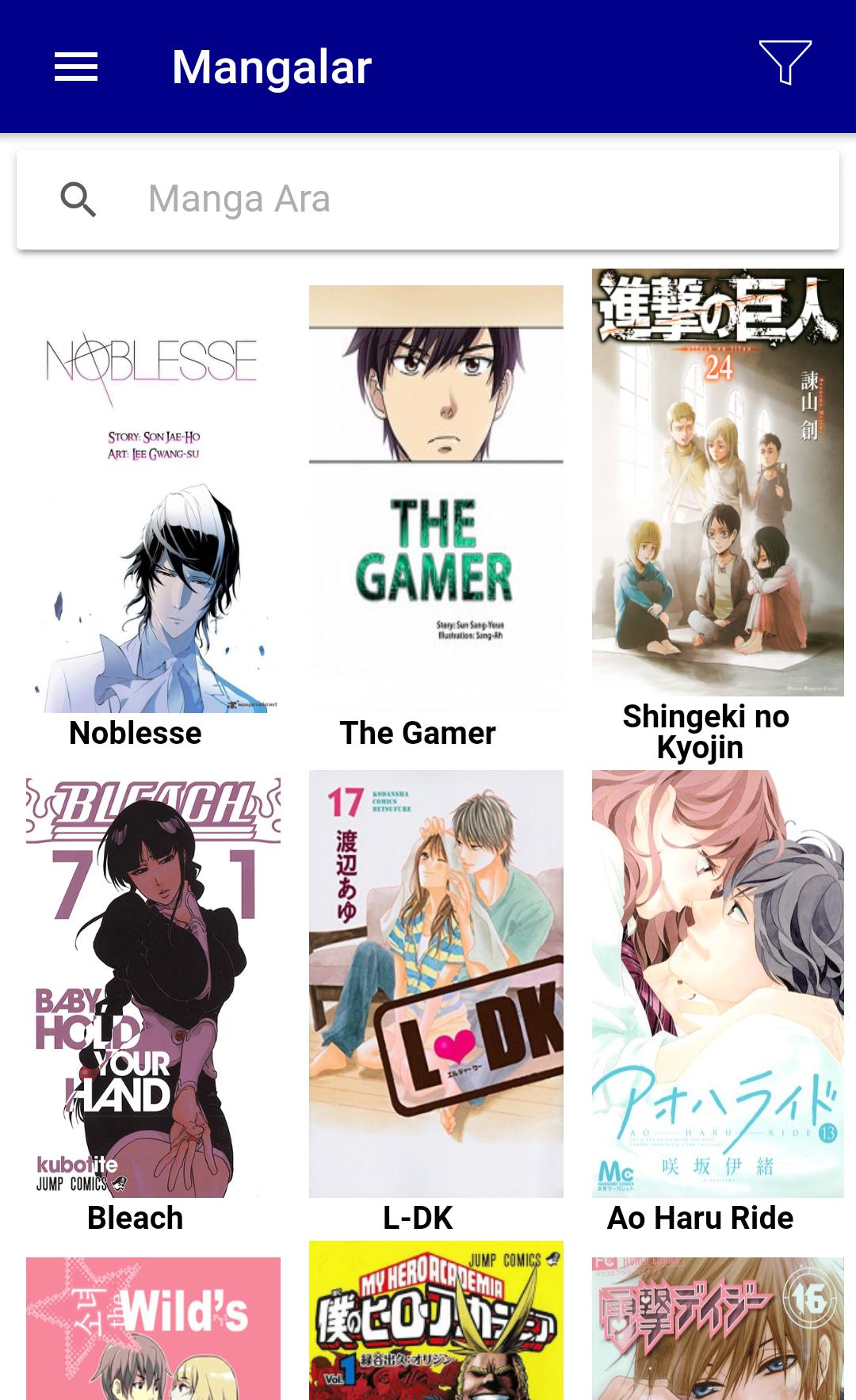Viewport: 856px width, 1400px height.
Task: Open the hamburger navigation menu
Action: pyautogui.click(x=76, y=67)
